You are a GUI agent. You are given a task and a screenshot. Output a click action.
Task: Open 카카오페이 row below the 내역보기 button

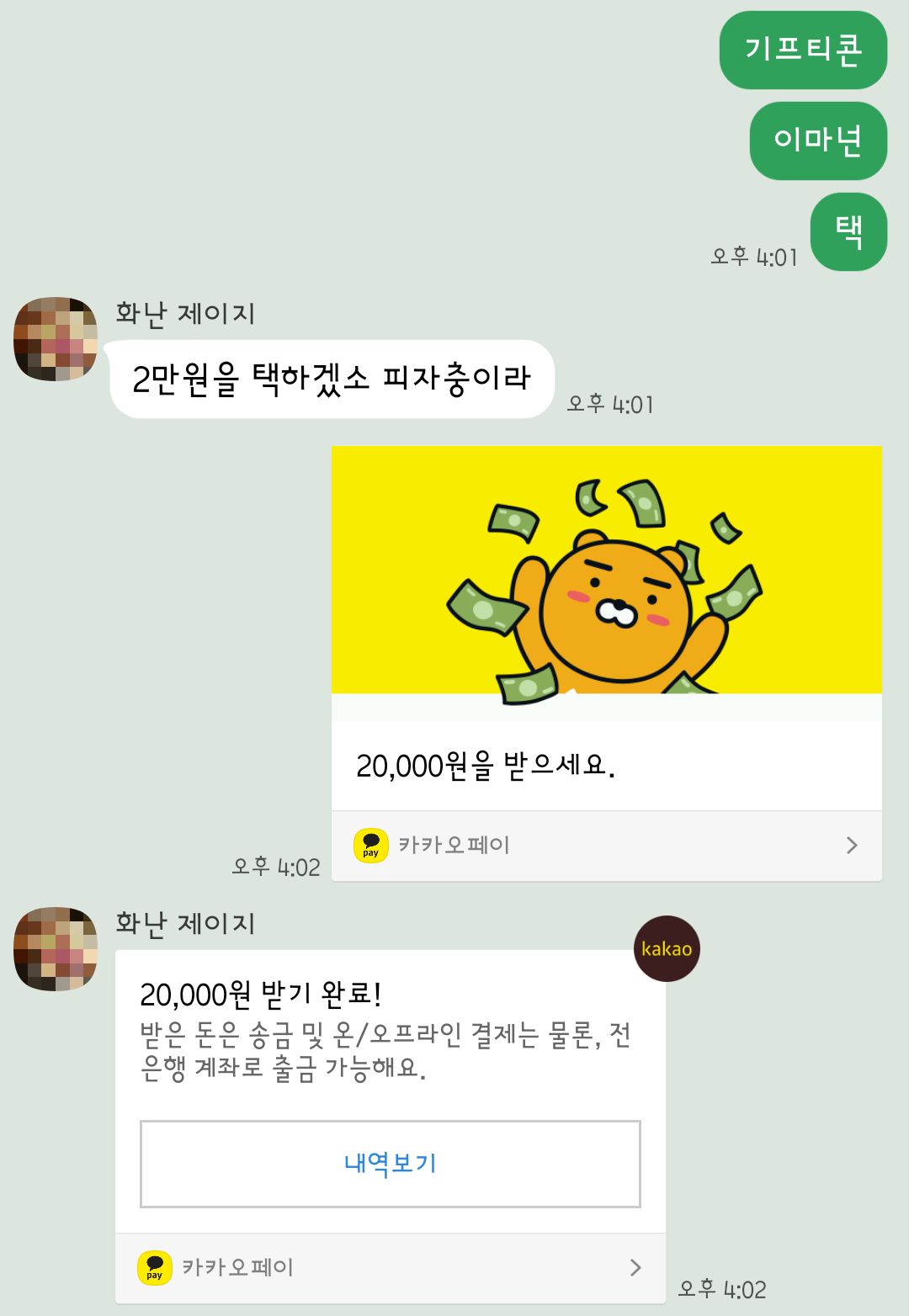click(390, 1268)
